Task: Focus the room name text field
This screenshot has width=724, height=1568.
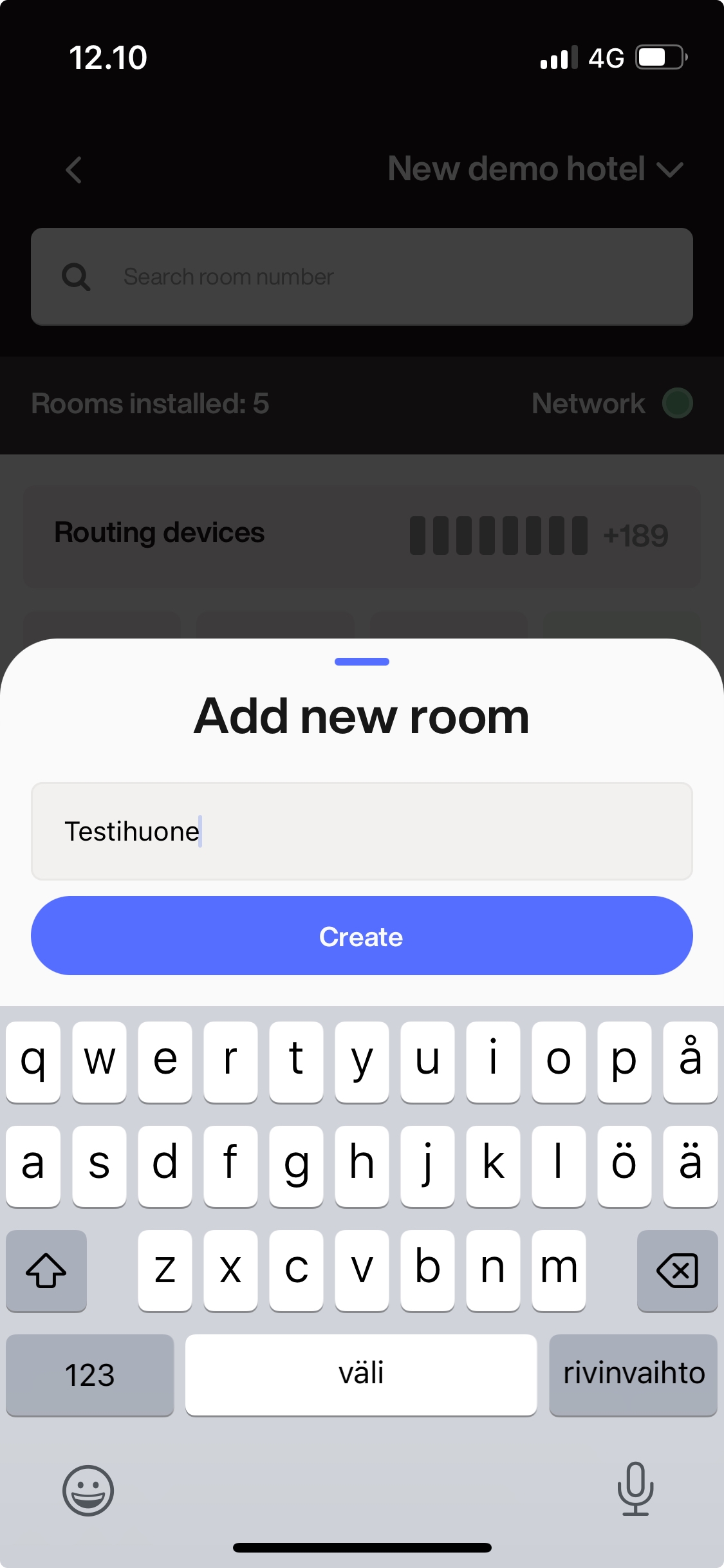Action: pyautogui.click(x=362, y=831)
